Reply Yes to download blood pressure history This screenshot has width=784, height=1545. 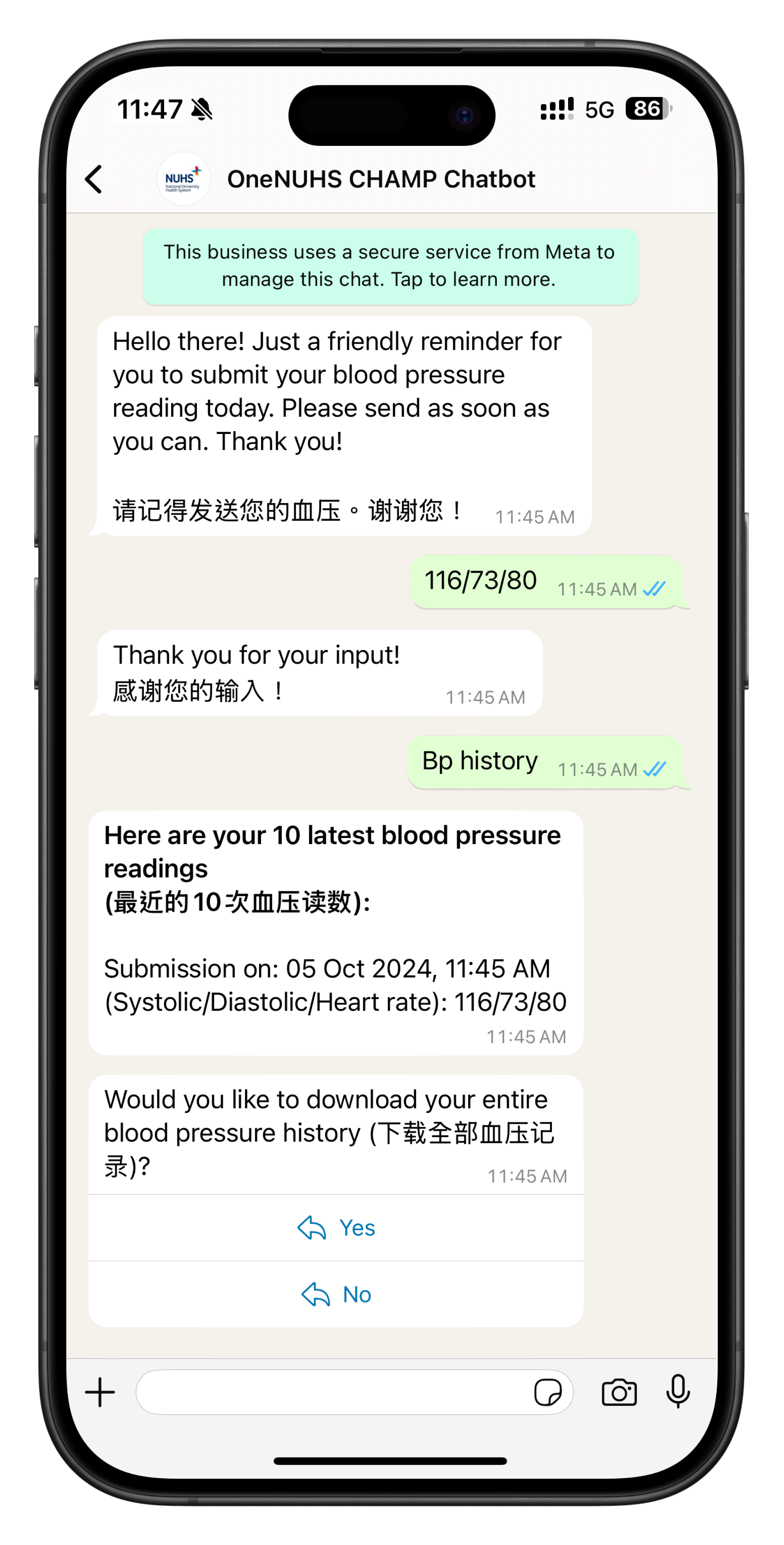[x=336, y=1228]
